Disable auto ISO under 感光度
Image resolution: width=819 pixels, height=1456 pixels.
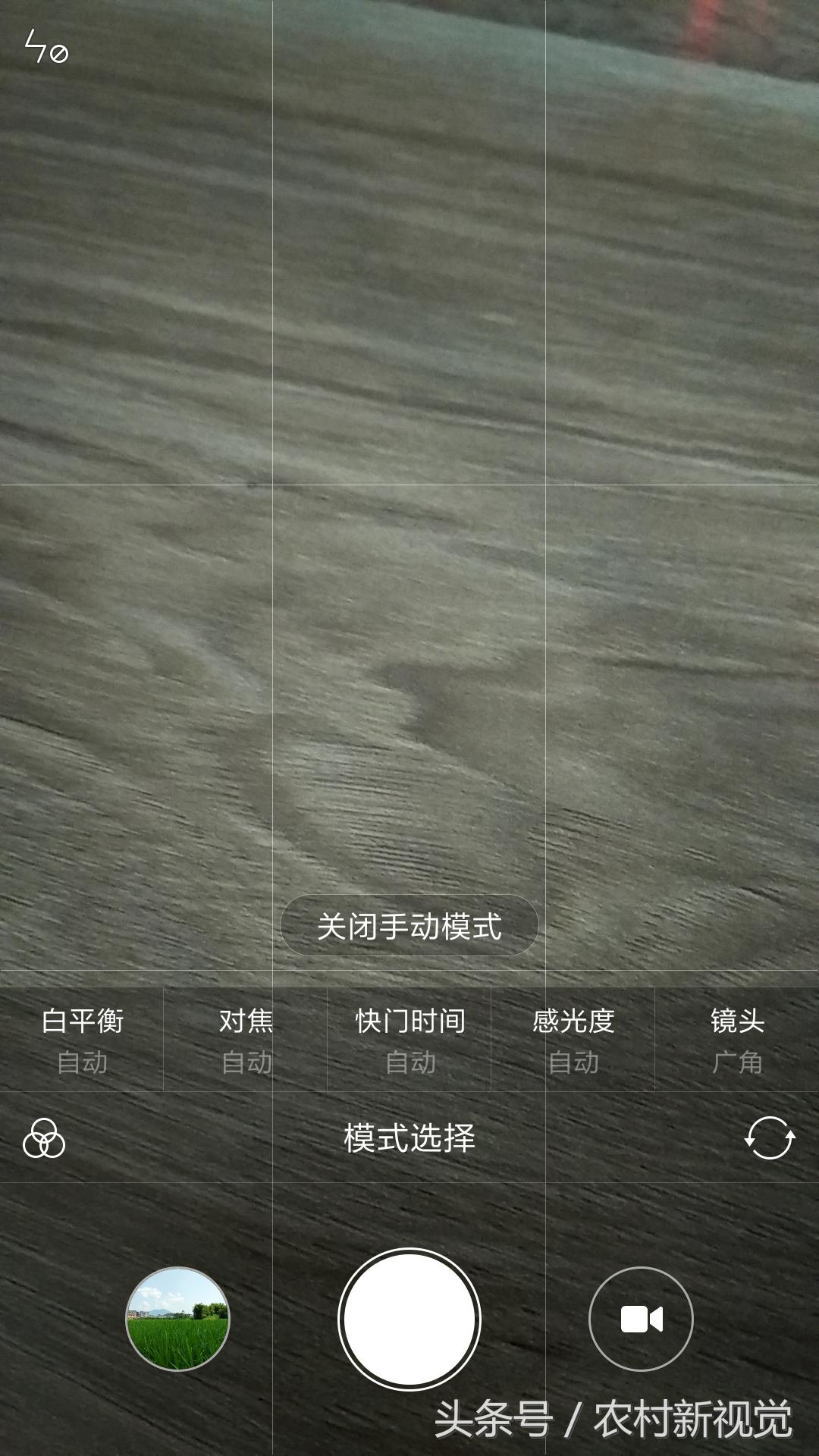click(x=573, y=1062)
